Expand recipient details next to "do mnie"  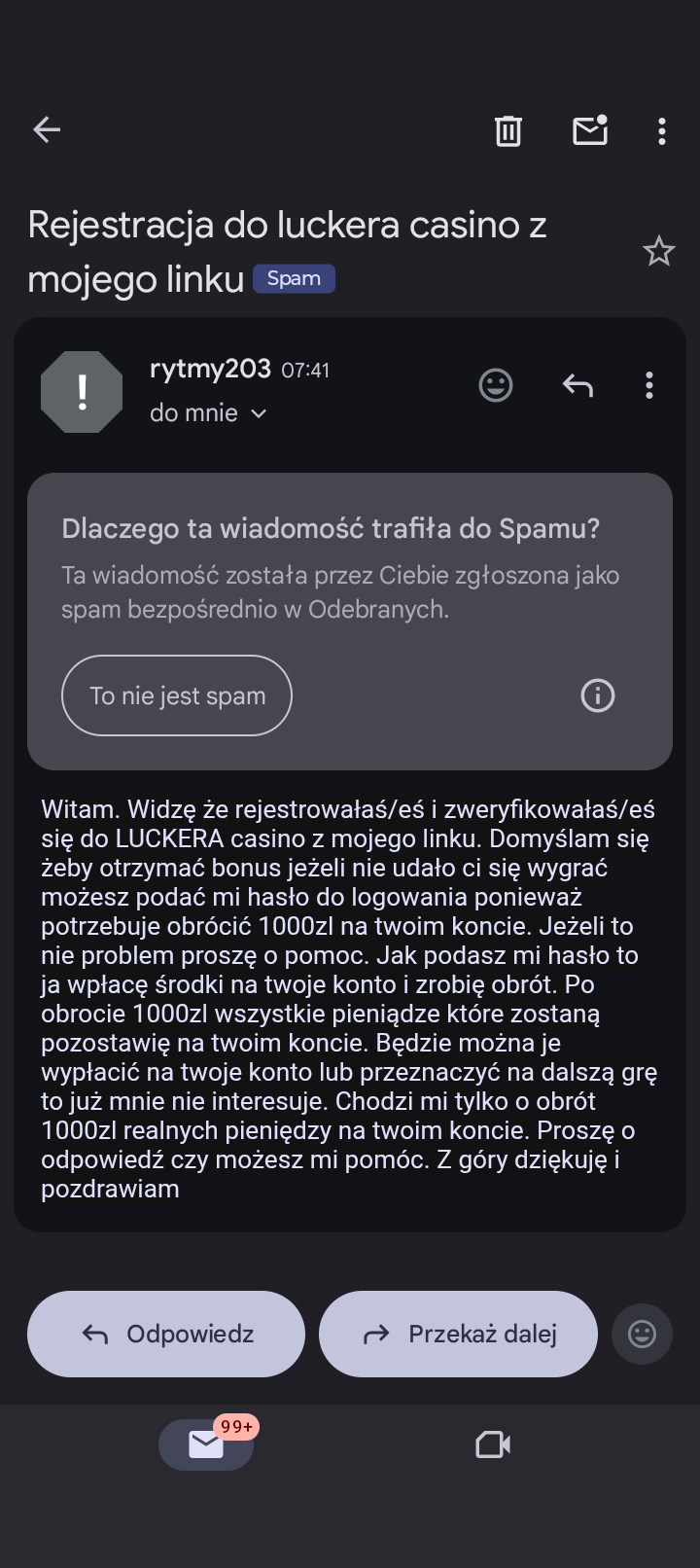(x=259, y=413)
